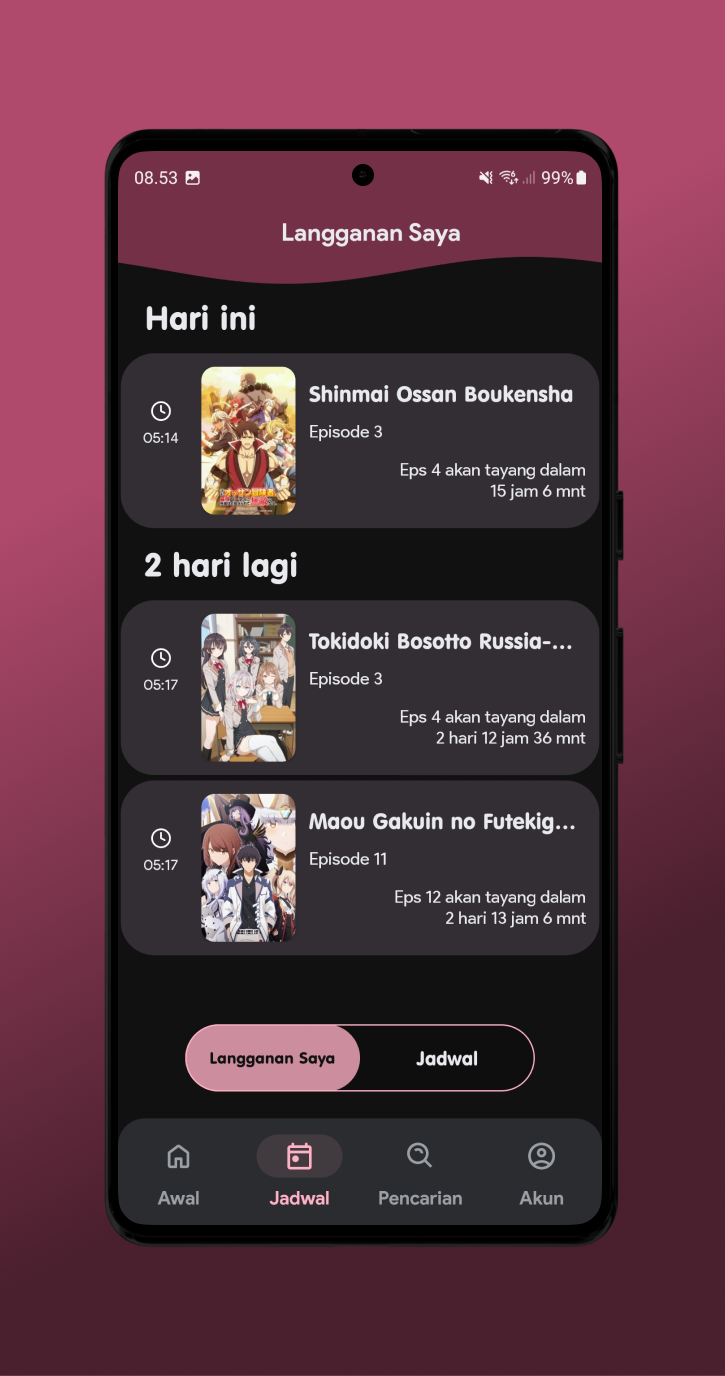Screen dimensions: 725x1376
Task: Open the Pencarian tab
Action: tap(420, 1173)
